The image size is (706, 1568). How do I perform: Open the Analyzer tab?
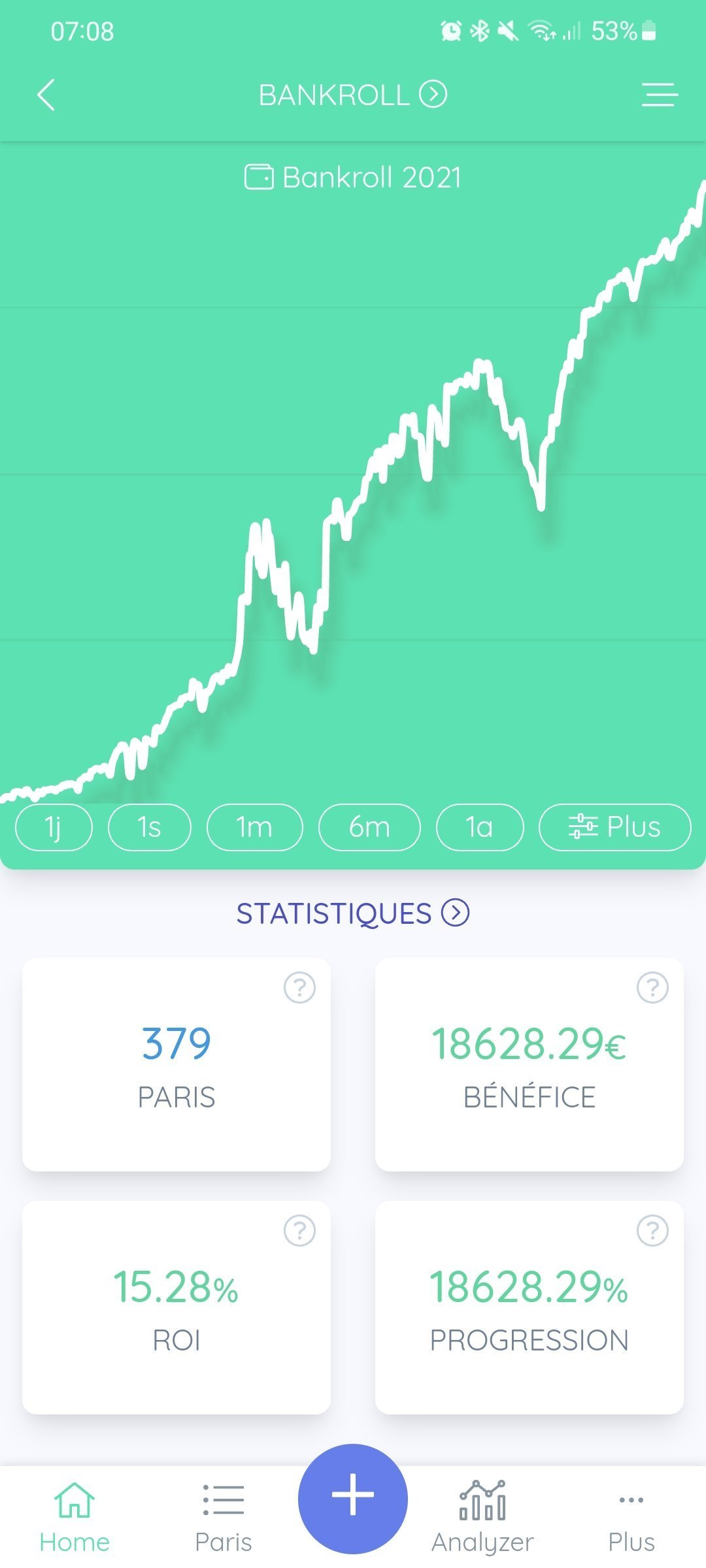[482, 1517]
